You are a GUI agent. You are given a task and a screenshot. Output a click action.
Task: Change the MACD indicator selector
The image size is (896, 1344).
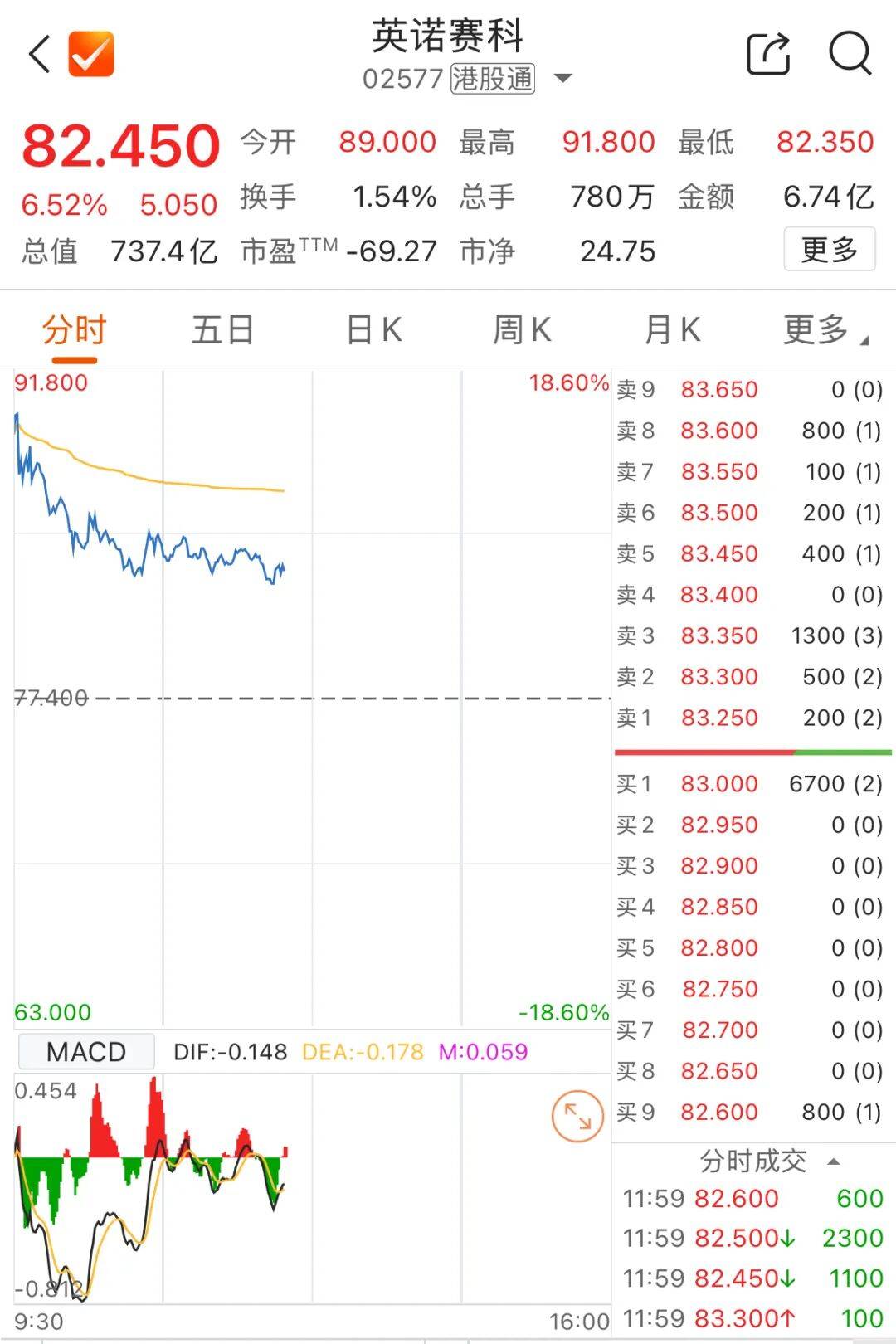click(86, 1052)
